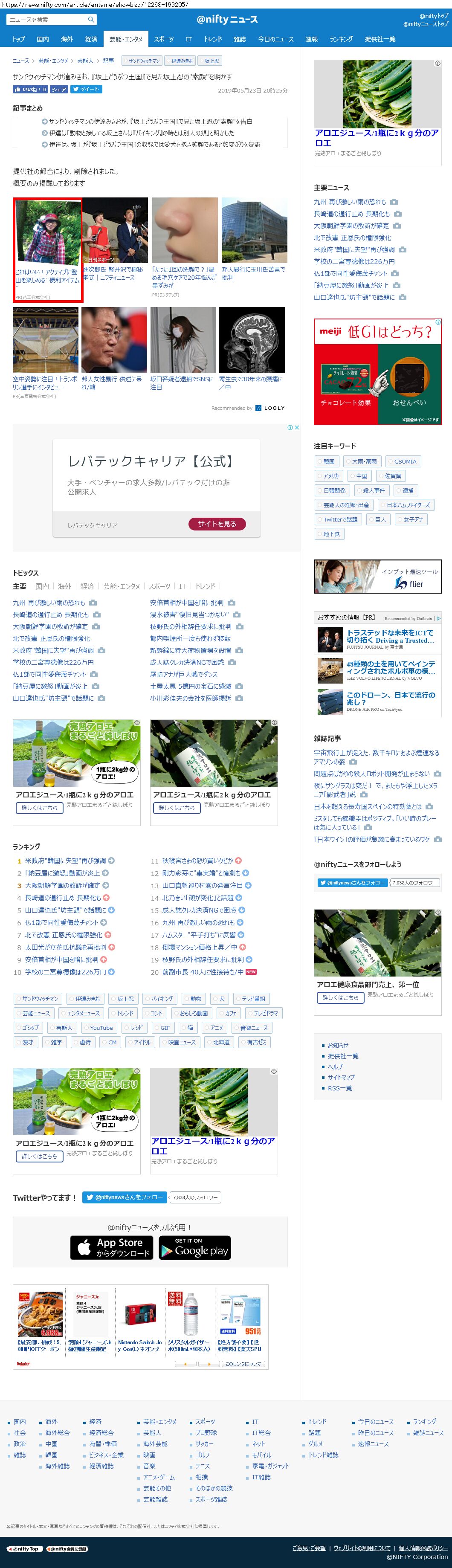Open the 個人情報保護ポリシー footer link
452x1568 pixels.
pos(423,1547)
